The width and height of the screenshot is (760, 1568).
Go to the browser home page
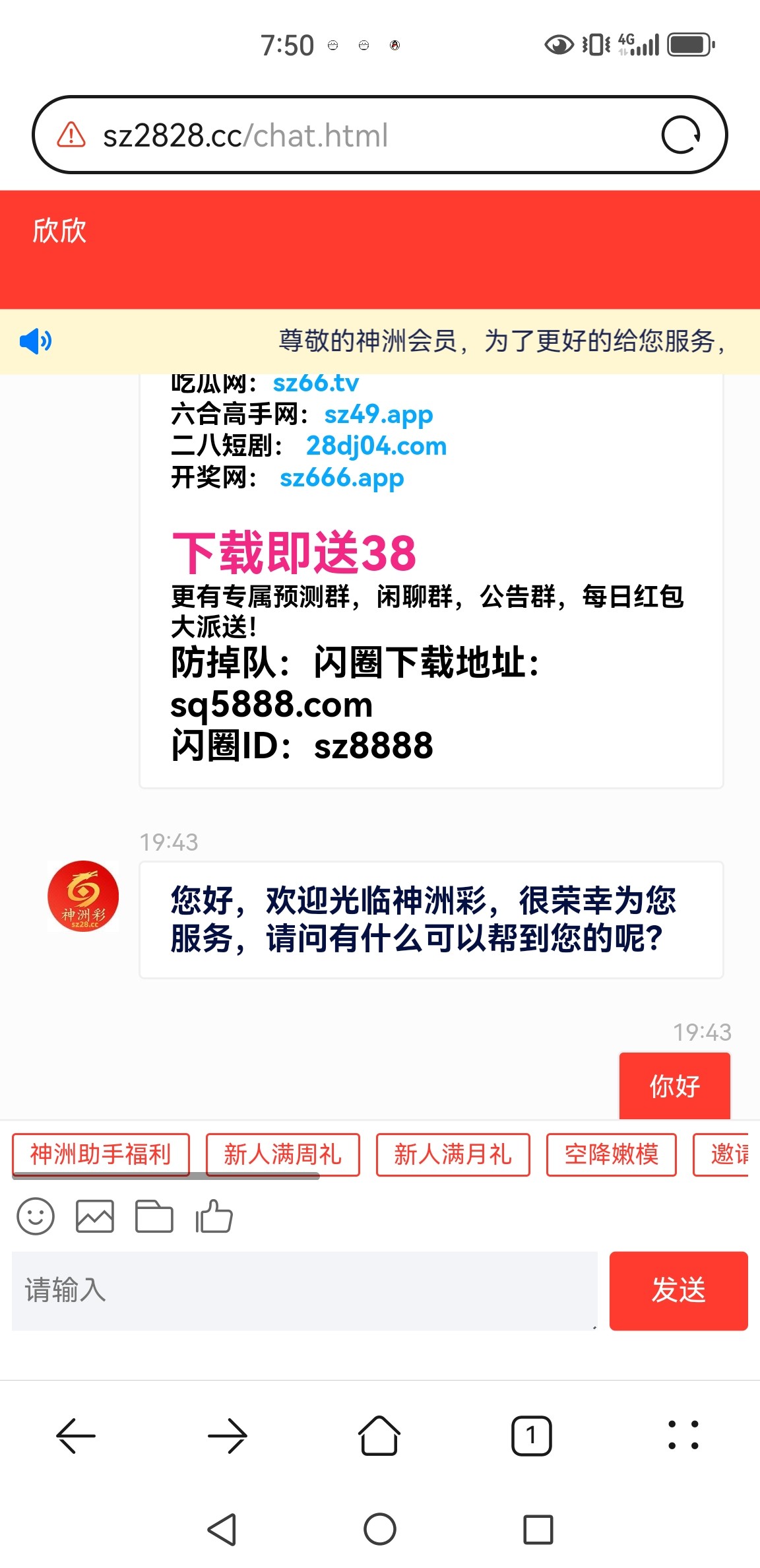(379, 1435)
